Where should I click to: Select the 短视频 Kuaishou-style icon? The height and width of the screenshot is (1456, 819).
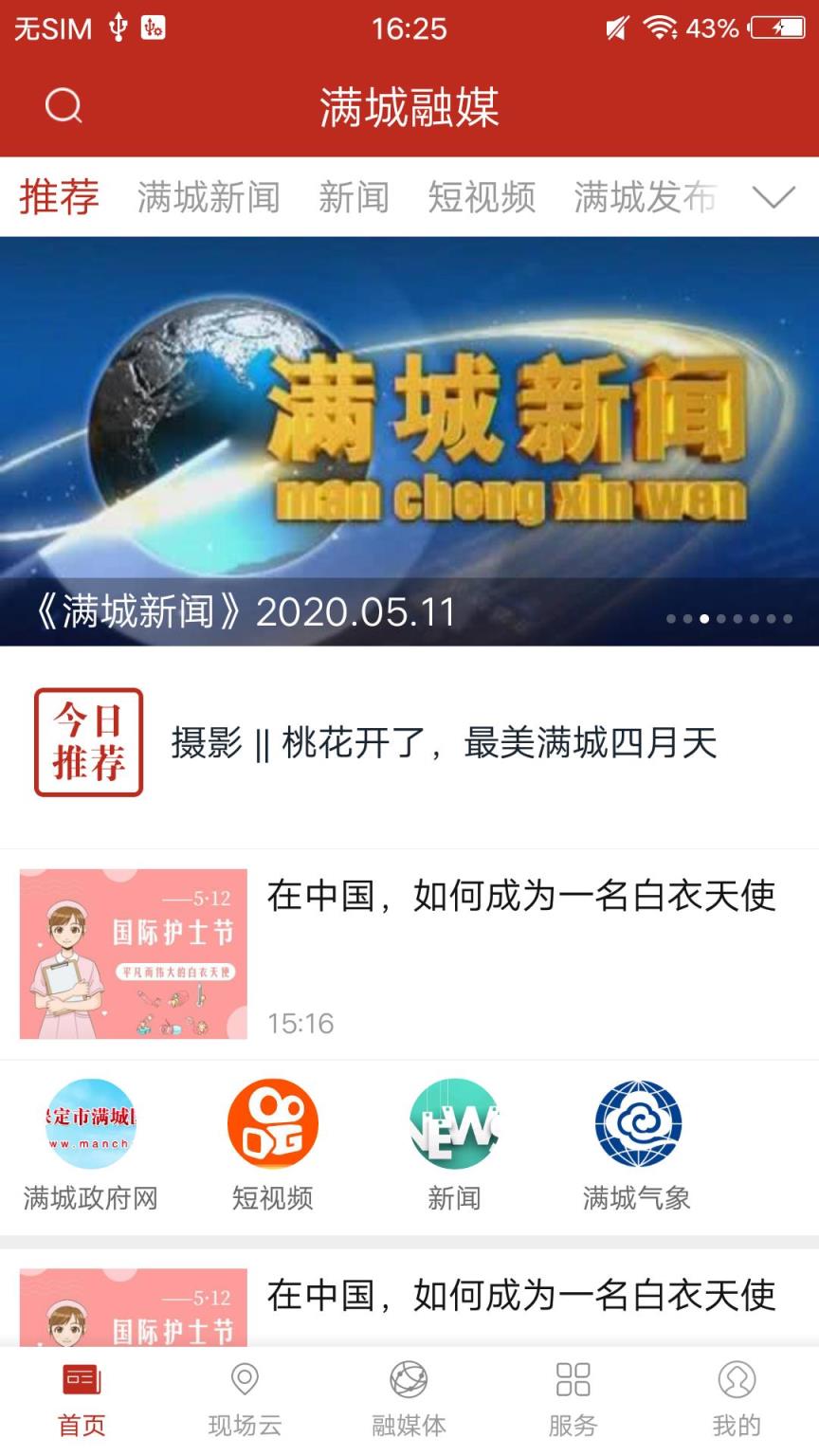point(272,1124)
